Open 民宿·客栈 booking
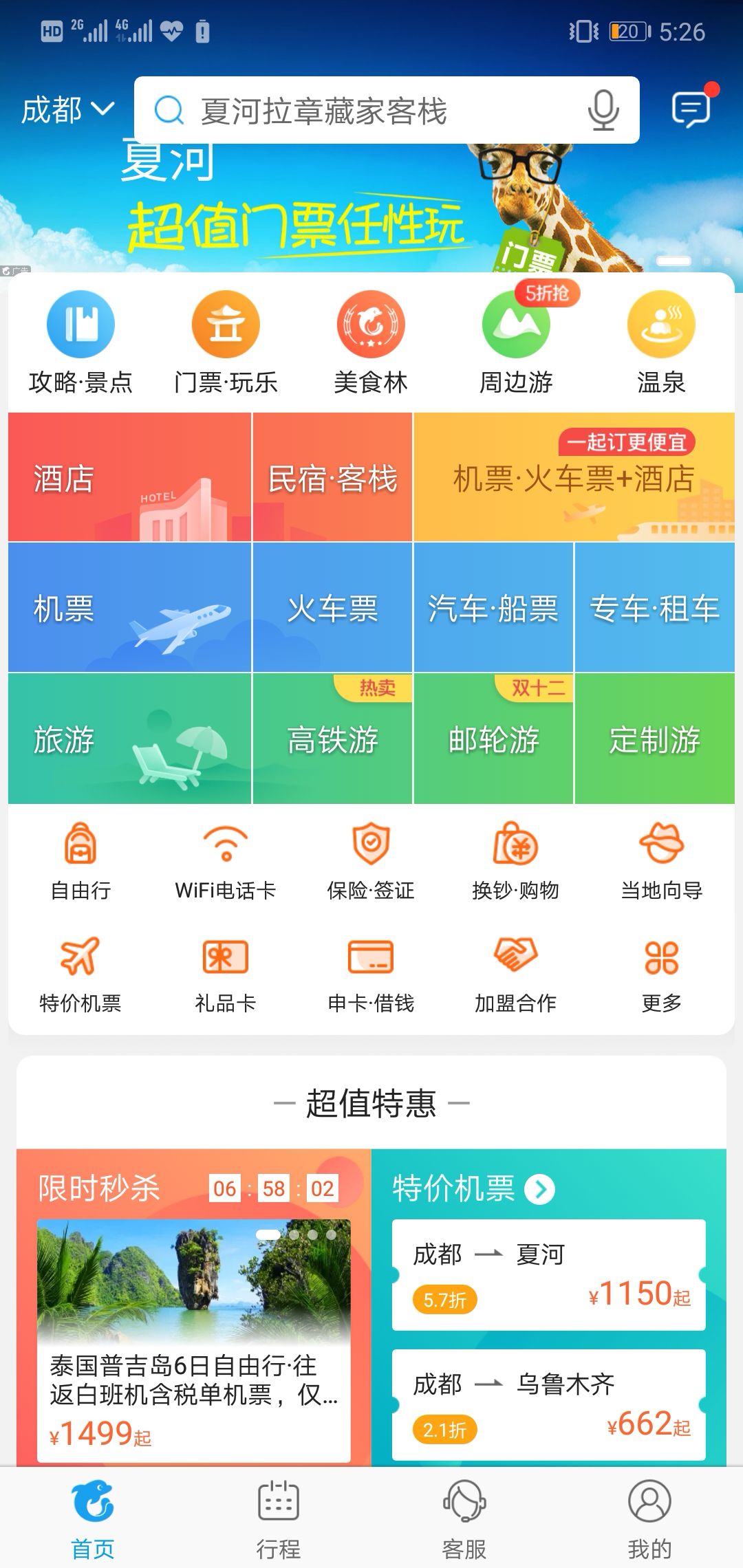Viewport: 743px width, 1568px height. [x=332, y=477]
